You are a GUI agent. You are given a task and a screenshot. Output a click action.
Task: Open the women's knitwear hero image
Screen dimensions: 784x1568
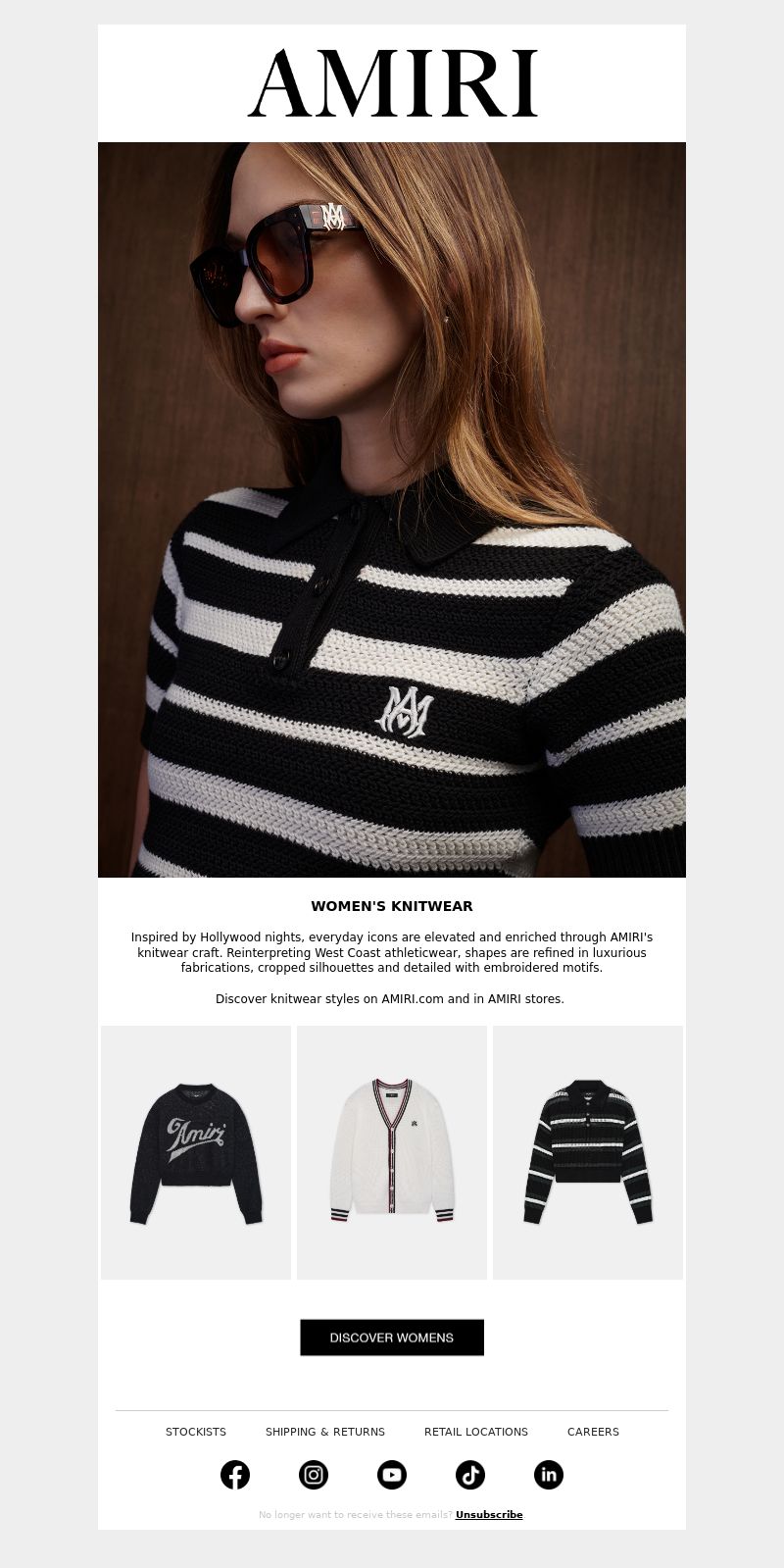(392, 510)
